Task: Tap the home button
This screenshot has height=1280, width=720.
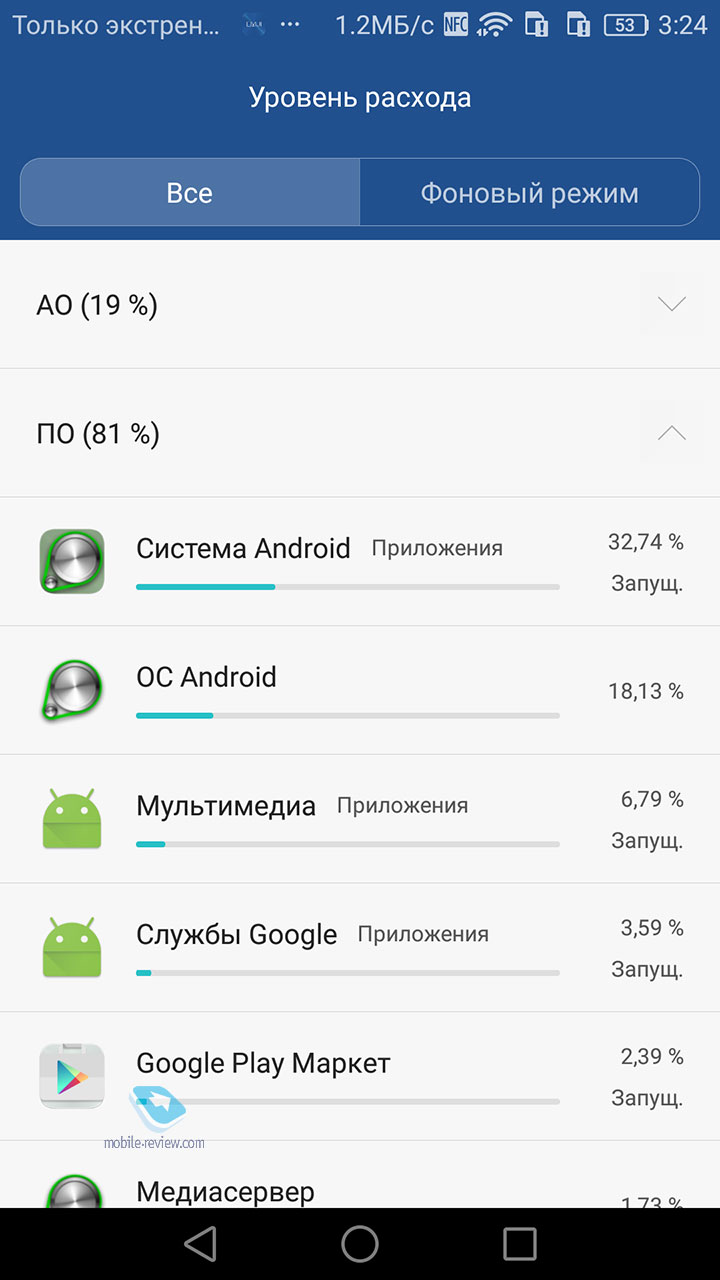Action: pyautogui.click(x=360, y=1244)
